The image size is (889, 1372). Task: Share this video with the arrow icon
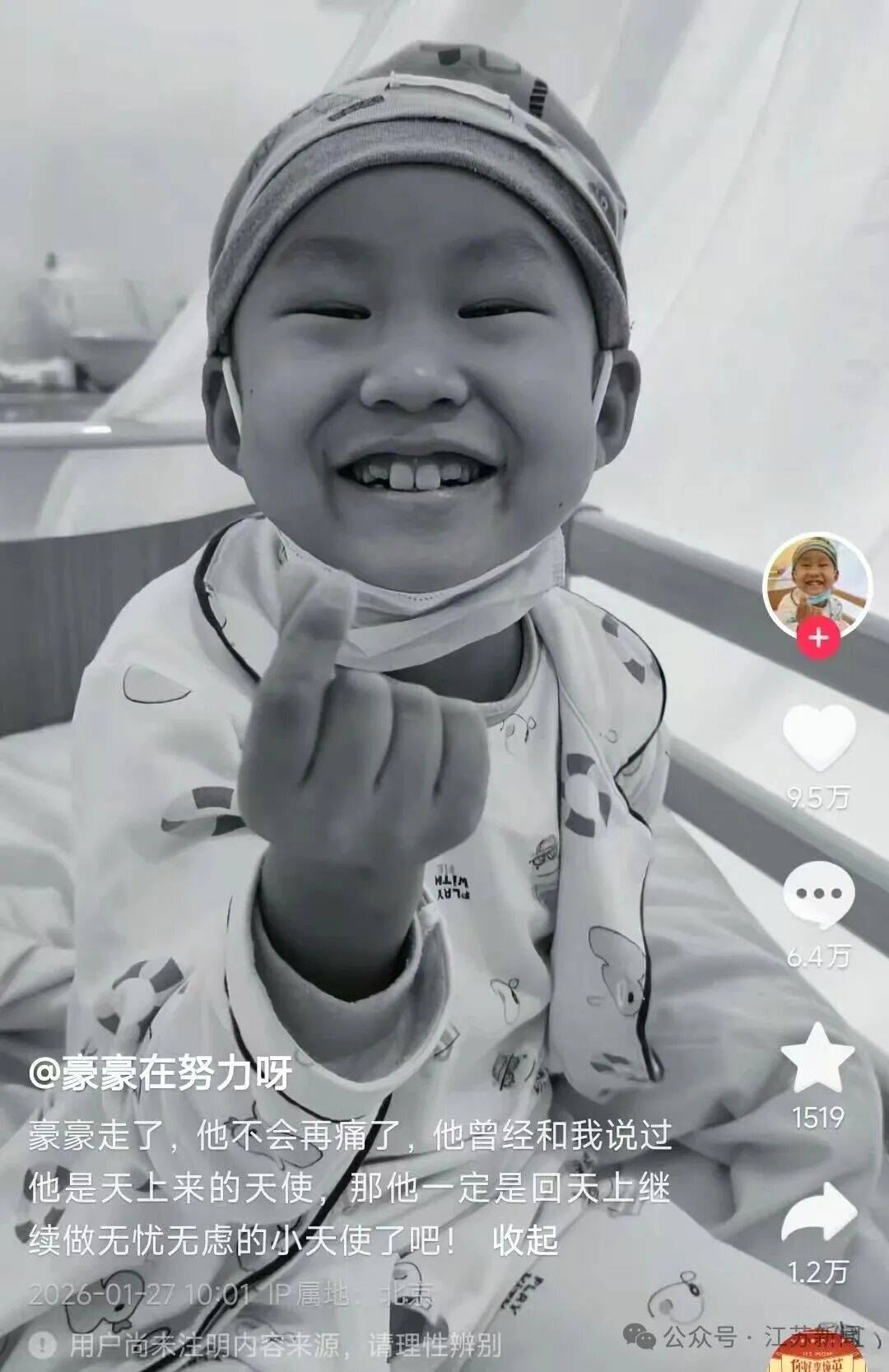tap(818, 1212)
